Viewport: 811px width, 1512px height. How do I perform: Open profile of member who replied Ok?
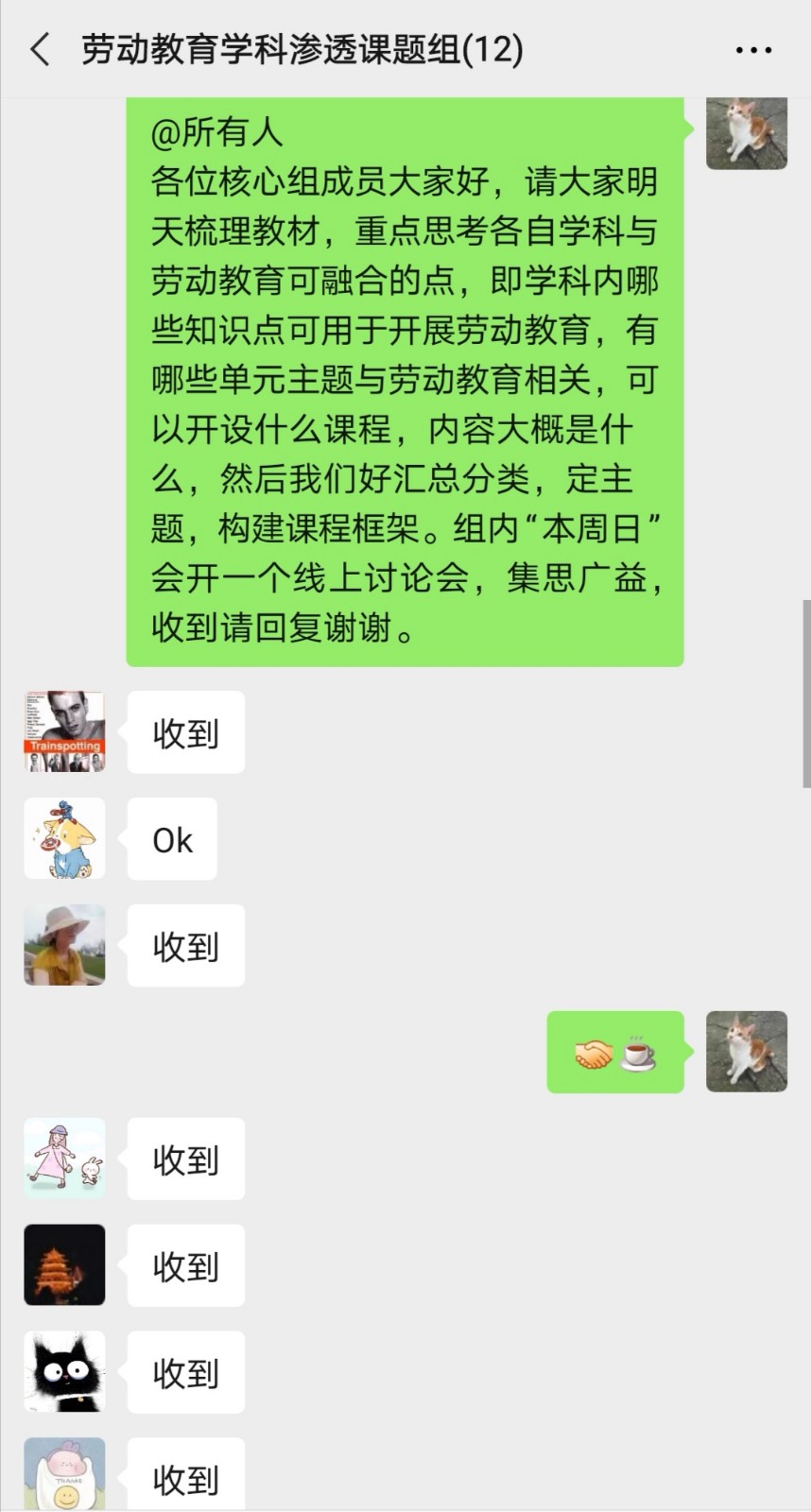[x=64, y=839]
